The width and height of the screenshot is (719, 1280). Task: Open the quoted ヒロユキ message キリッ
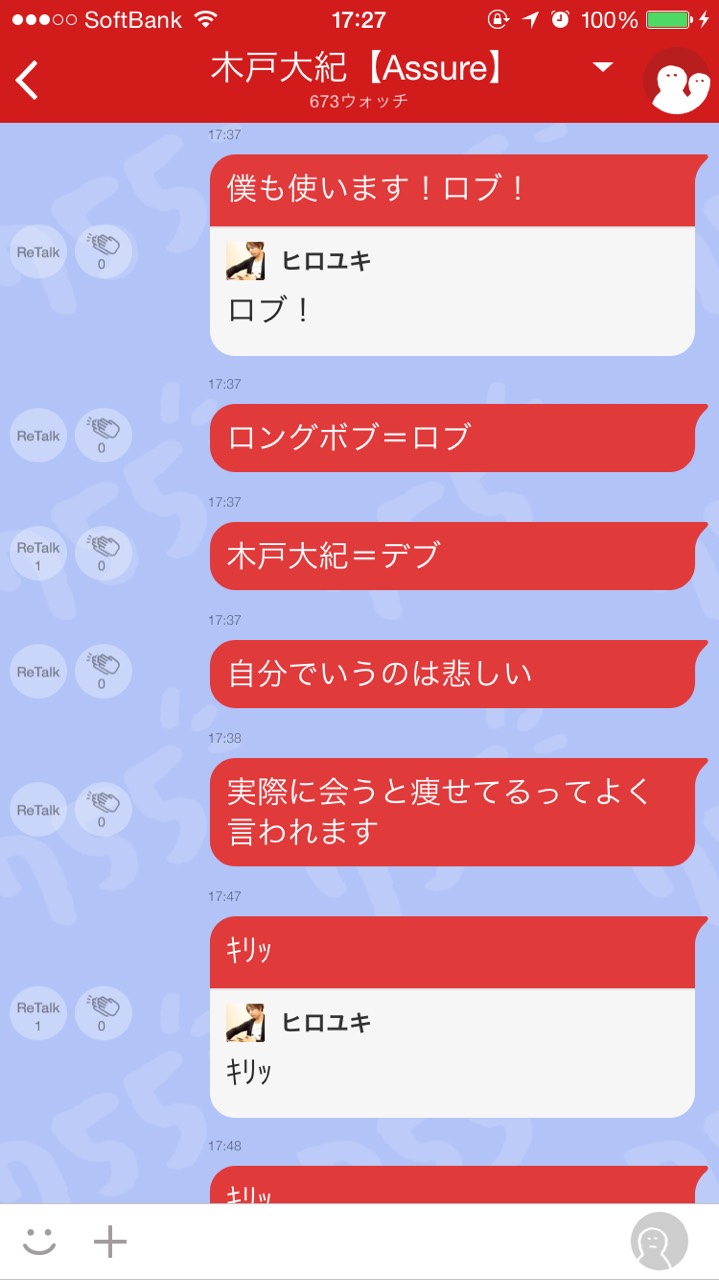tap(452, 1052)
